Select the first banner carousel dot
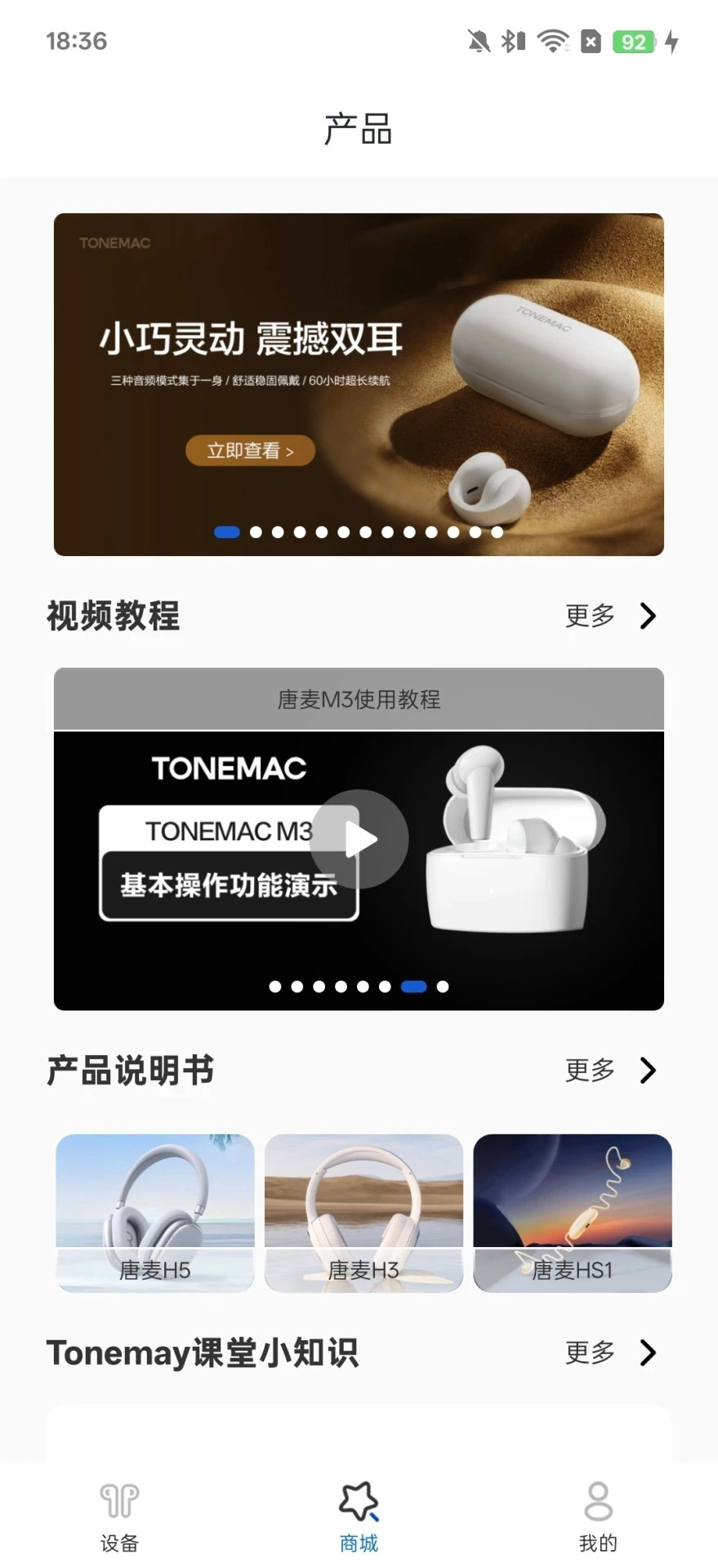This screenshot has height=1568, width=718. click(227, 532)
